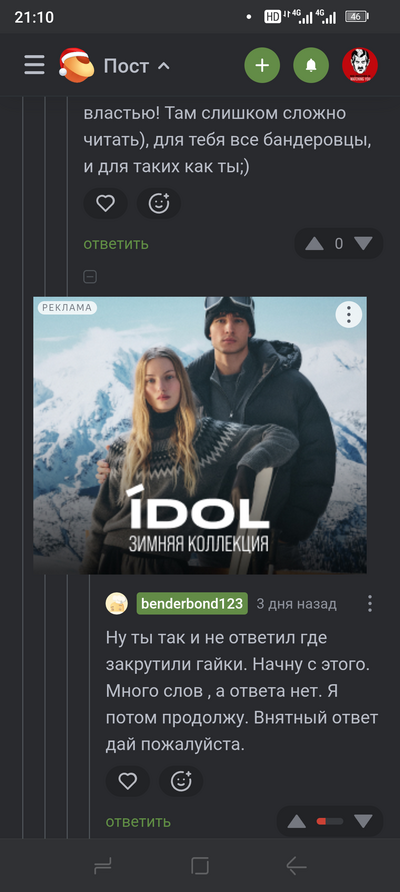Expand the "Пост" dropdown in header
The image size is (400, 892).
click(137, 66)
